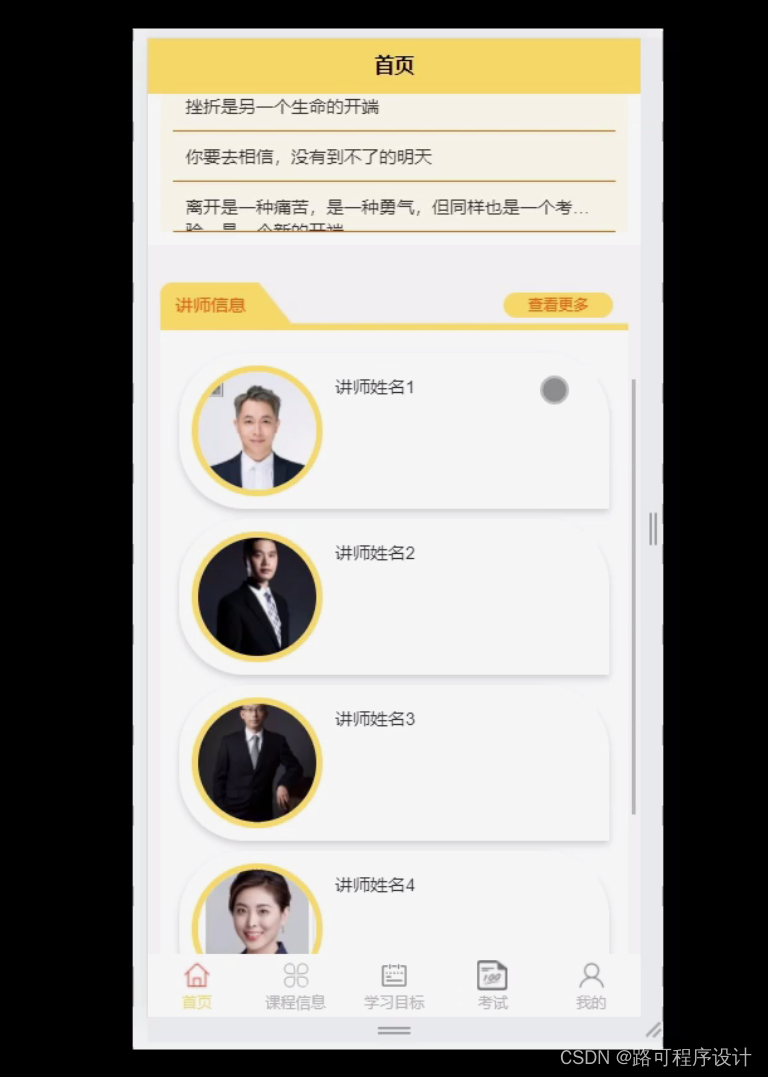Tap the circular avatar photo of 讲师姓名1
The width and height of the screenshot is (768, 1077).
255,430
